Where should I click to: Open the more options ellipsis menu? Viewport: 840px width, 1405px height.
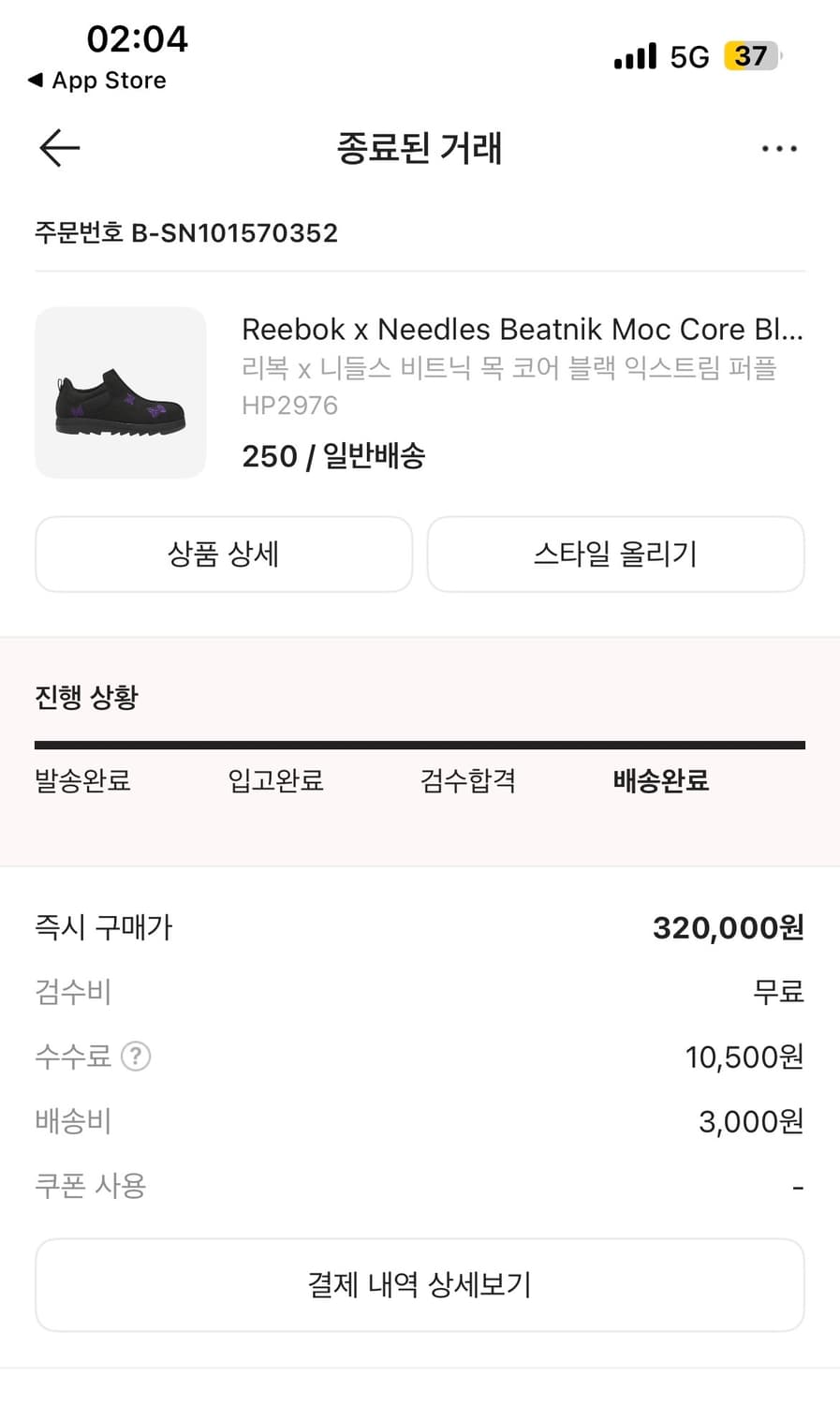[780, 148]
